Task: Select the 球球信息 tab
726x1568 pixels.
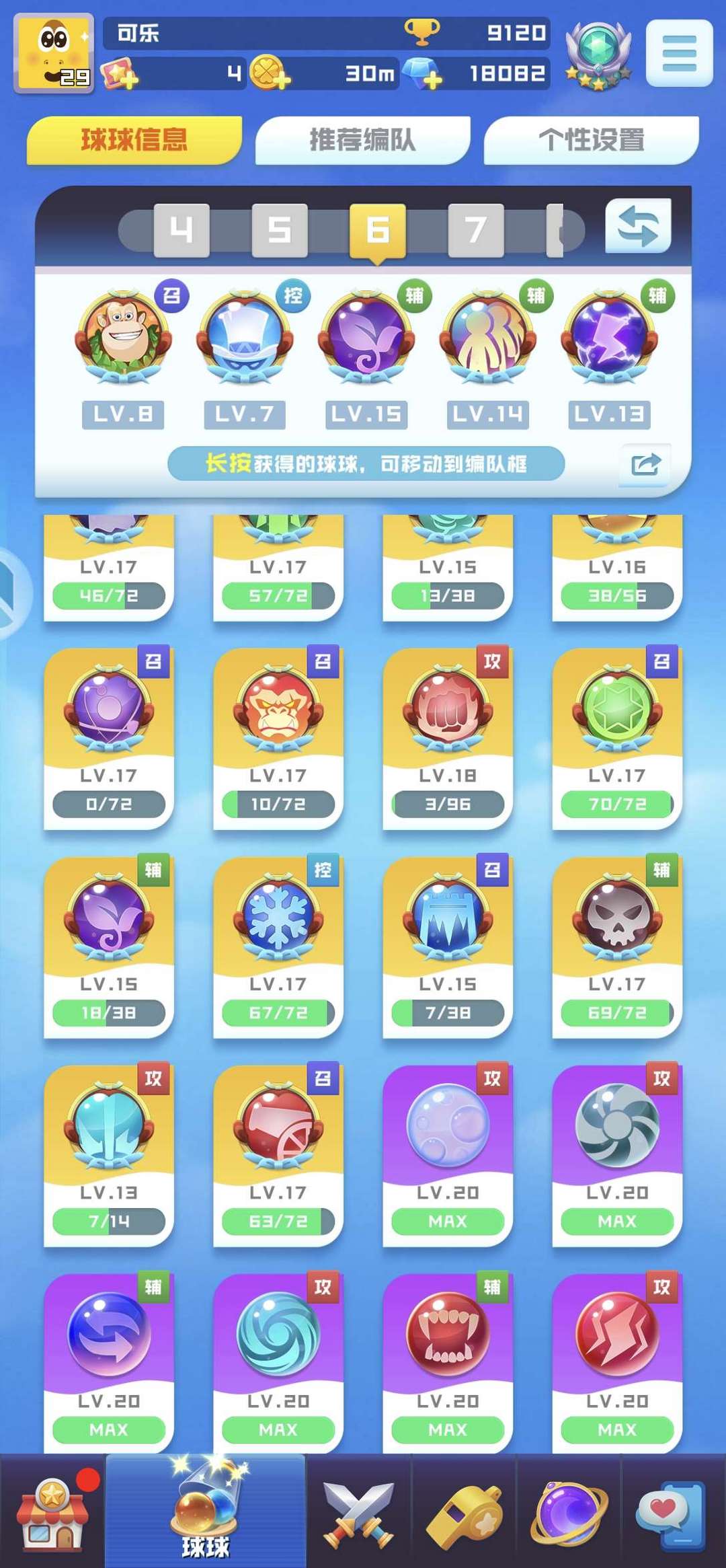Action: pyautogui.click(x=134, y=140)
